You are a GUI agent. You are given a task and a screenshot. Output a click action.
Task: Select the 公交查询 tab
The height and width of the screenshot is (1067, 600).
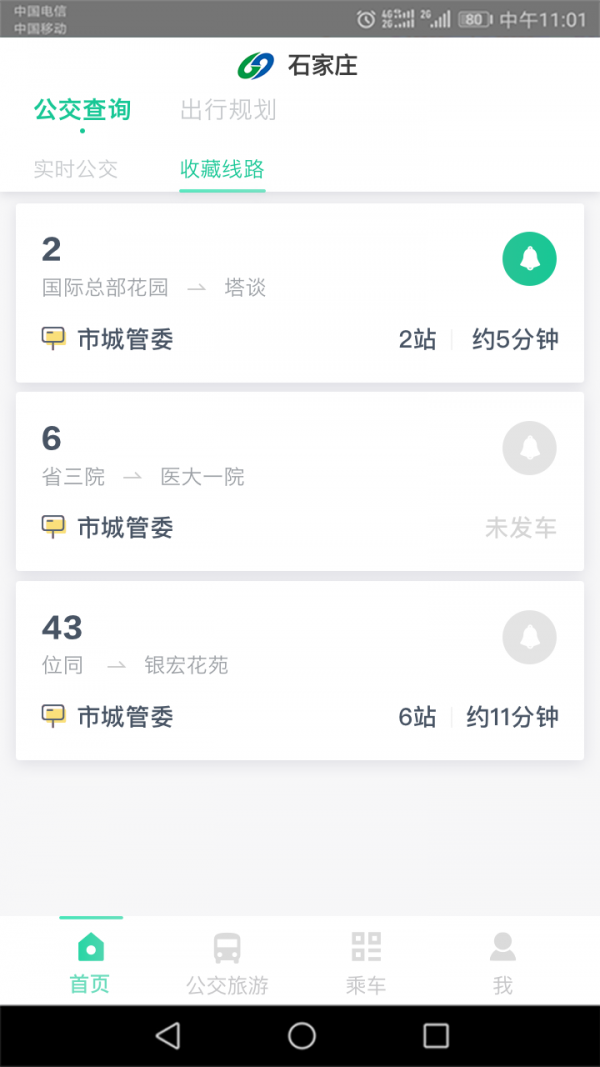[x=82, y=110]
